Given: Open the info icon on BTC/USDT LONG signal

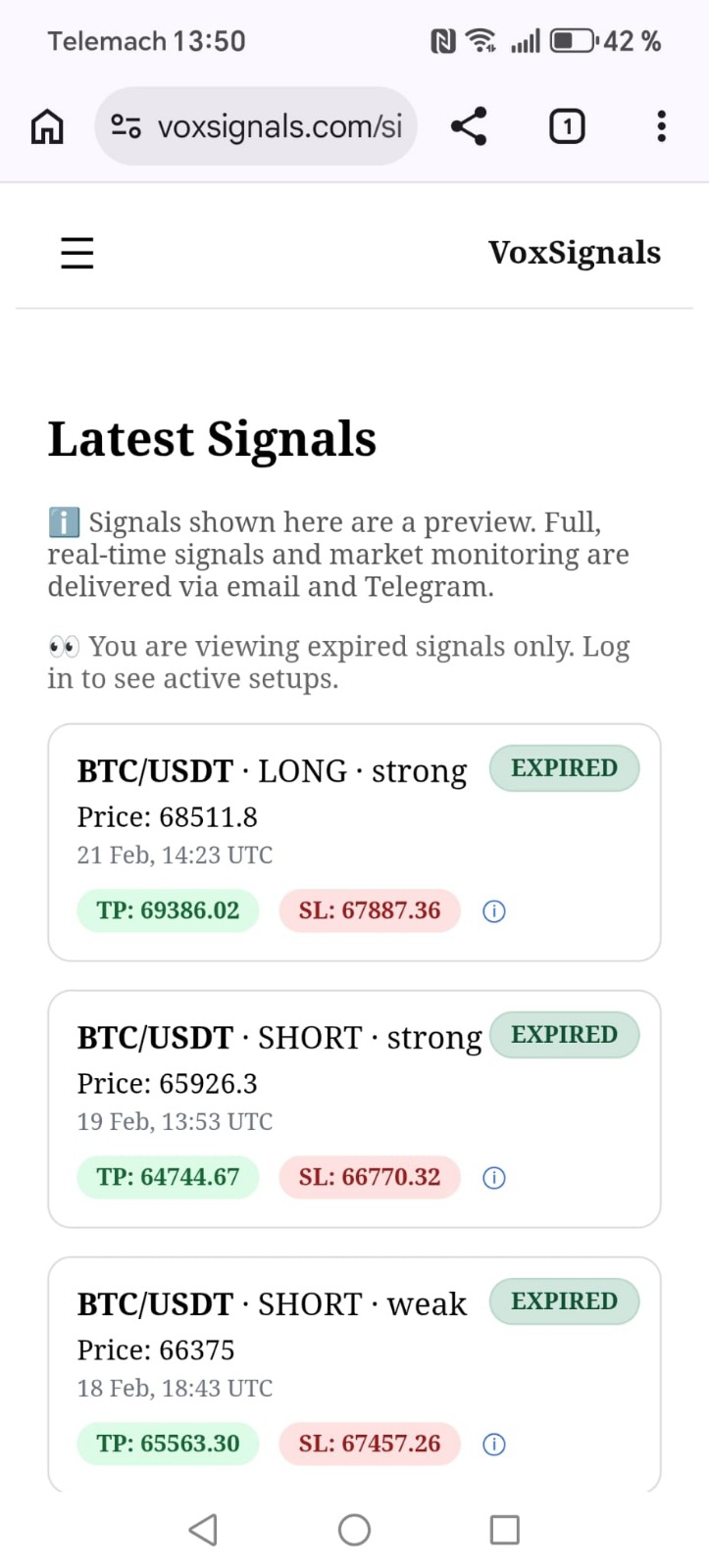Looking at the screenshot, I should click(493, 910).
